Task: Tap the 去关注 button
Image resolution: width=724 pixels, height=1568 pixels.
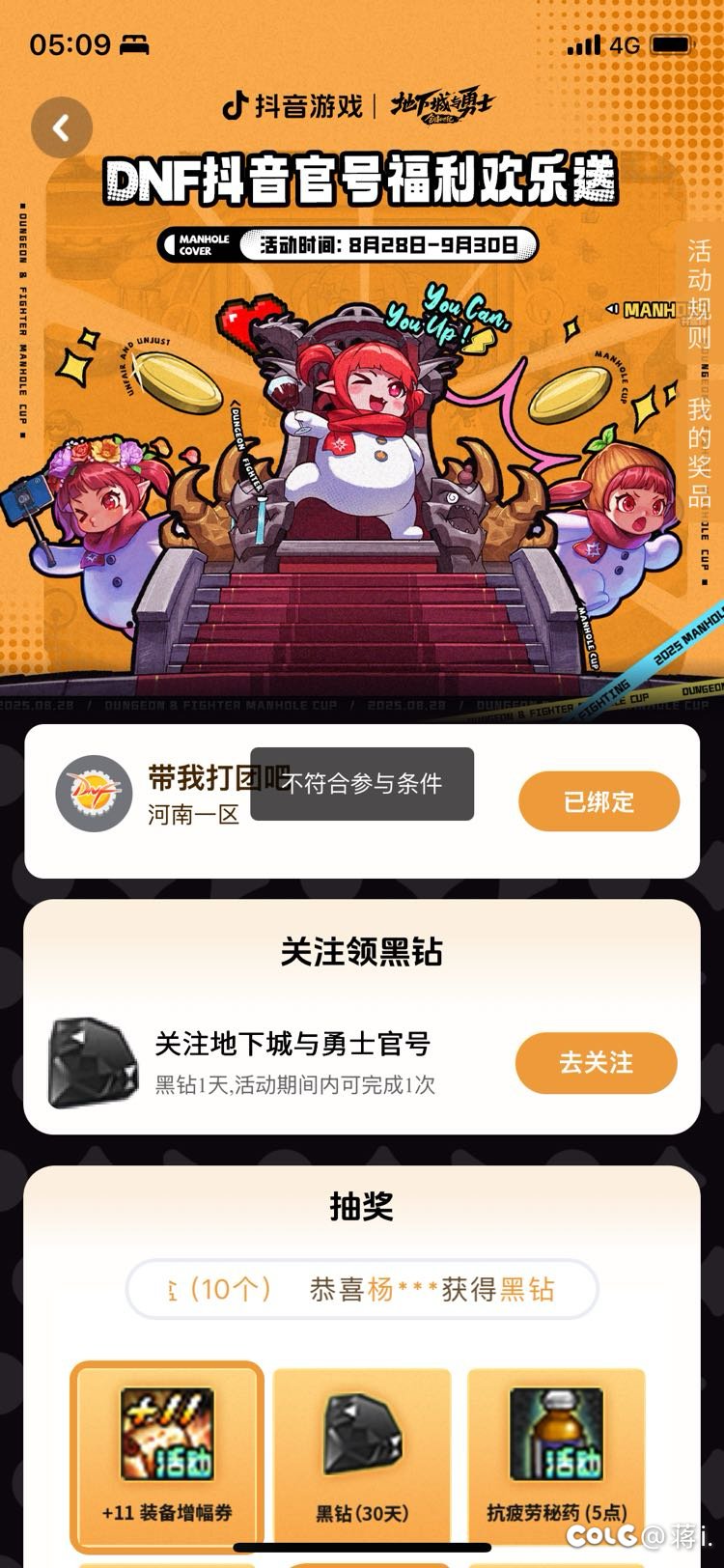Action: (x=596, y=1062)
